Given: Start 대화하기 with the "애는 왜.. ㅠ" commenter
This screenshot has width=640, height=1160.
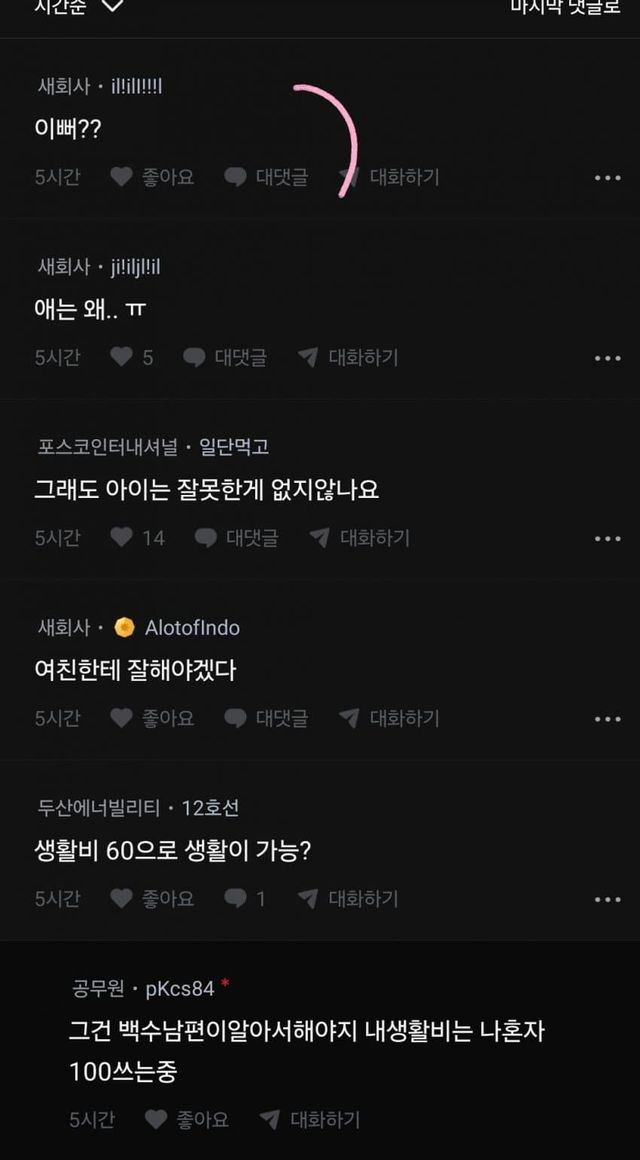Looking at the screenshot, I should click(x=348, y=357).
